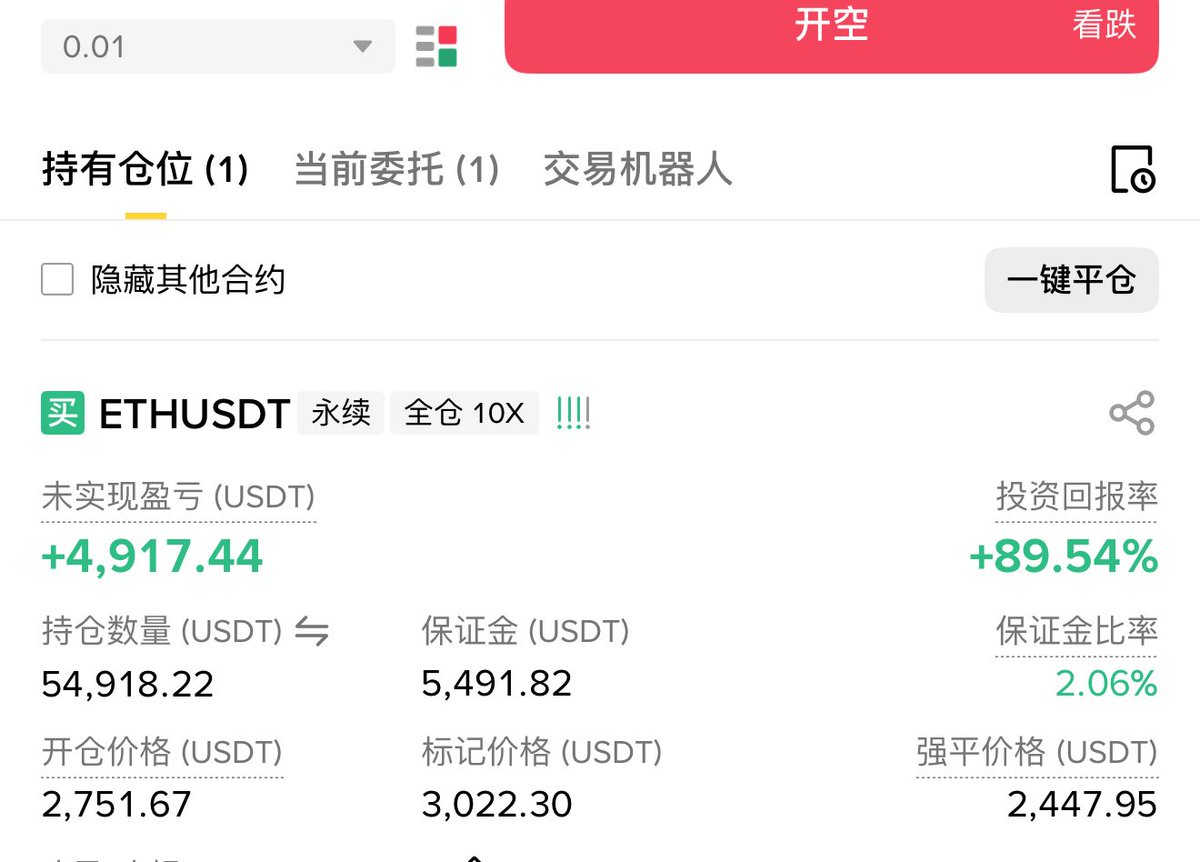Open the 全仓 10X leverage setting
1200x862 pixels.
[465, 413]
